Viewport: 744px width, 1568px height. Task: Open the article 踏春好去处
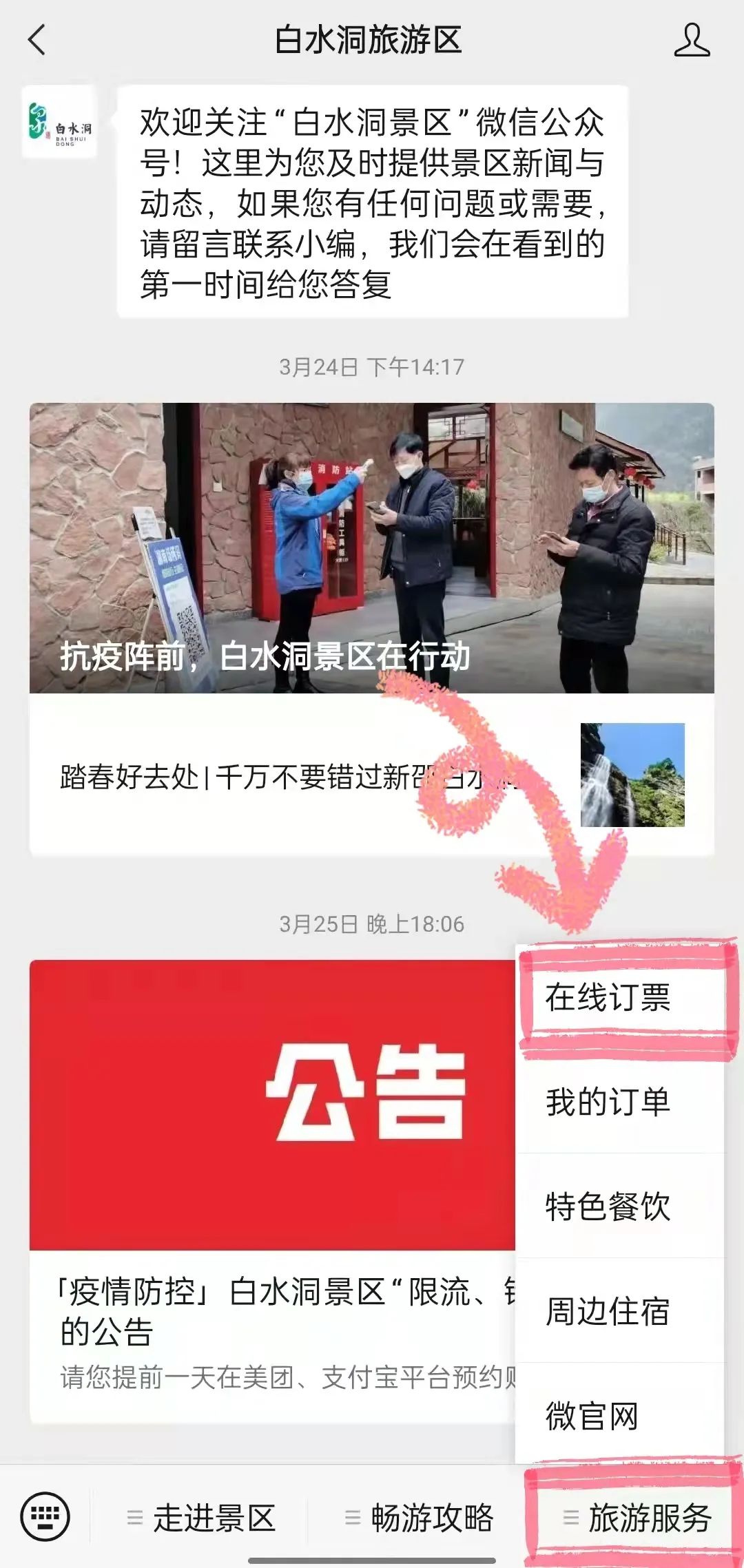pyautogui.click(x=303, y=776)
